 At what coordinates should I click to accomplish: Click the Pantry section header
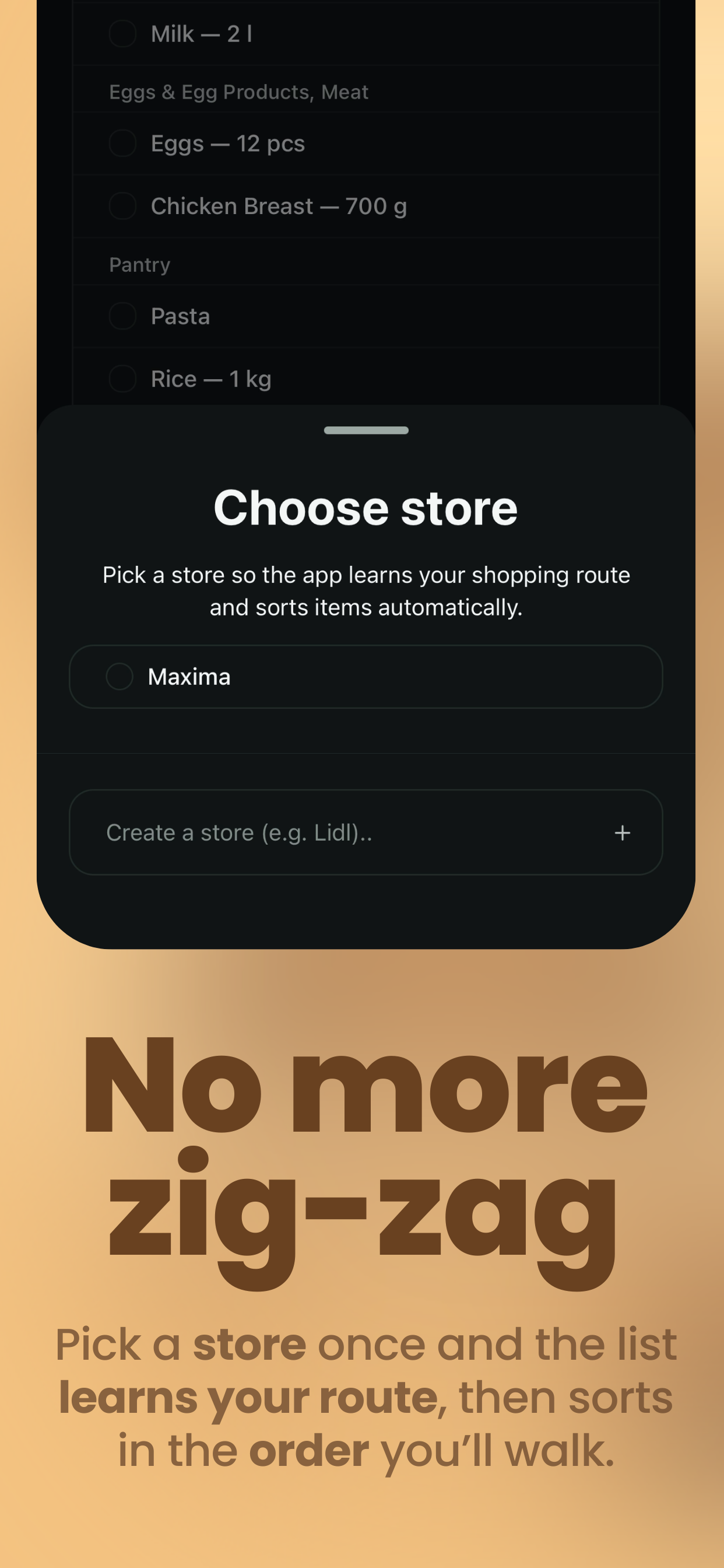(x=140, y=264)
